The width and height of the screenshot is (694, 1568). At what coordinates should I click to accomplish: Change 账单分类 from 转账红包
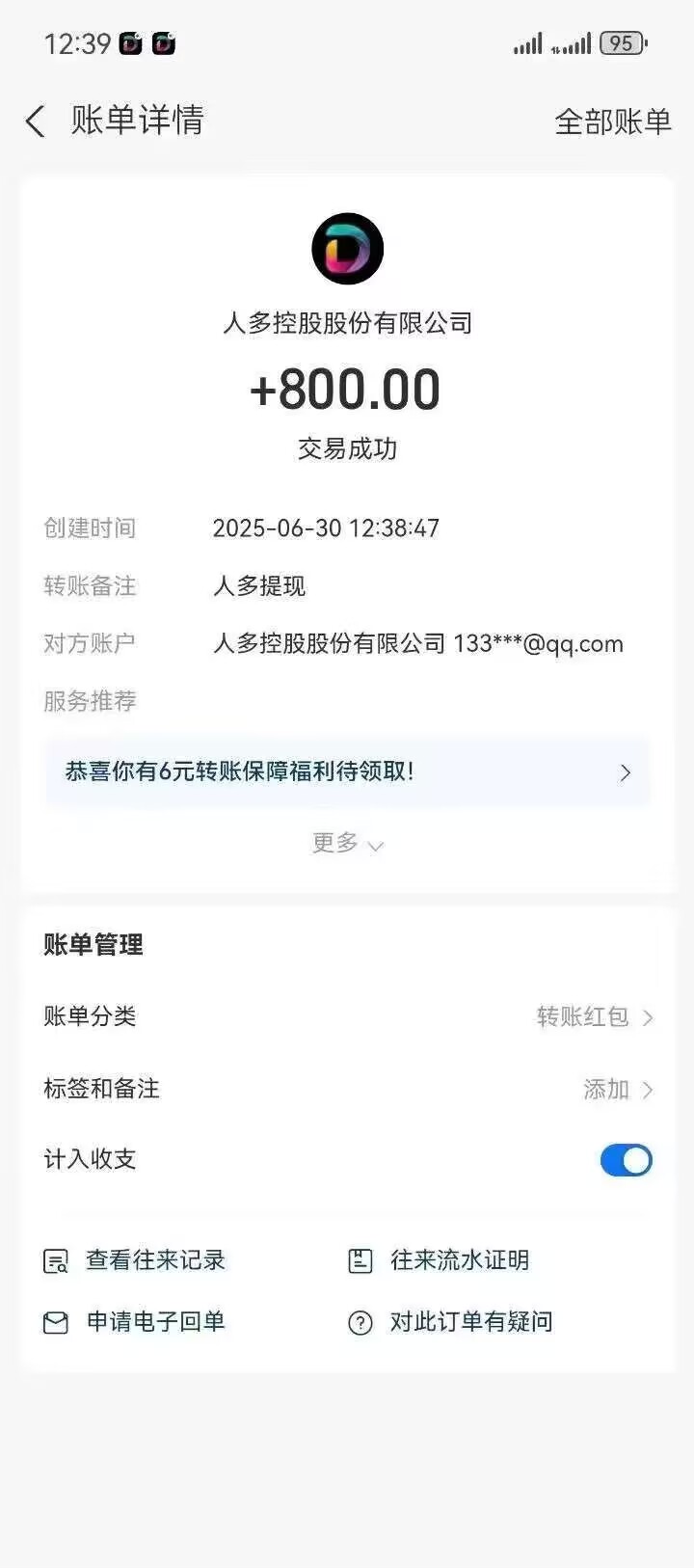(594, 1016)
